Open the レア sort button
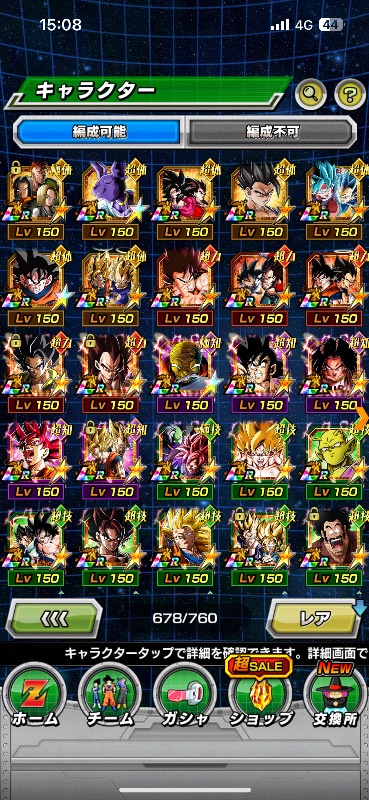This screenshot has width=369, height=800. (314, 618)
